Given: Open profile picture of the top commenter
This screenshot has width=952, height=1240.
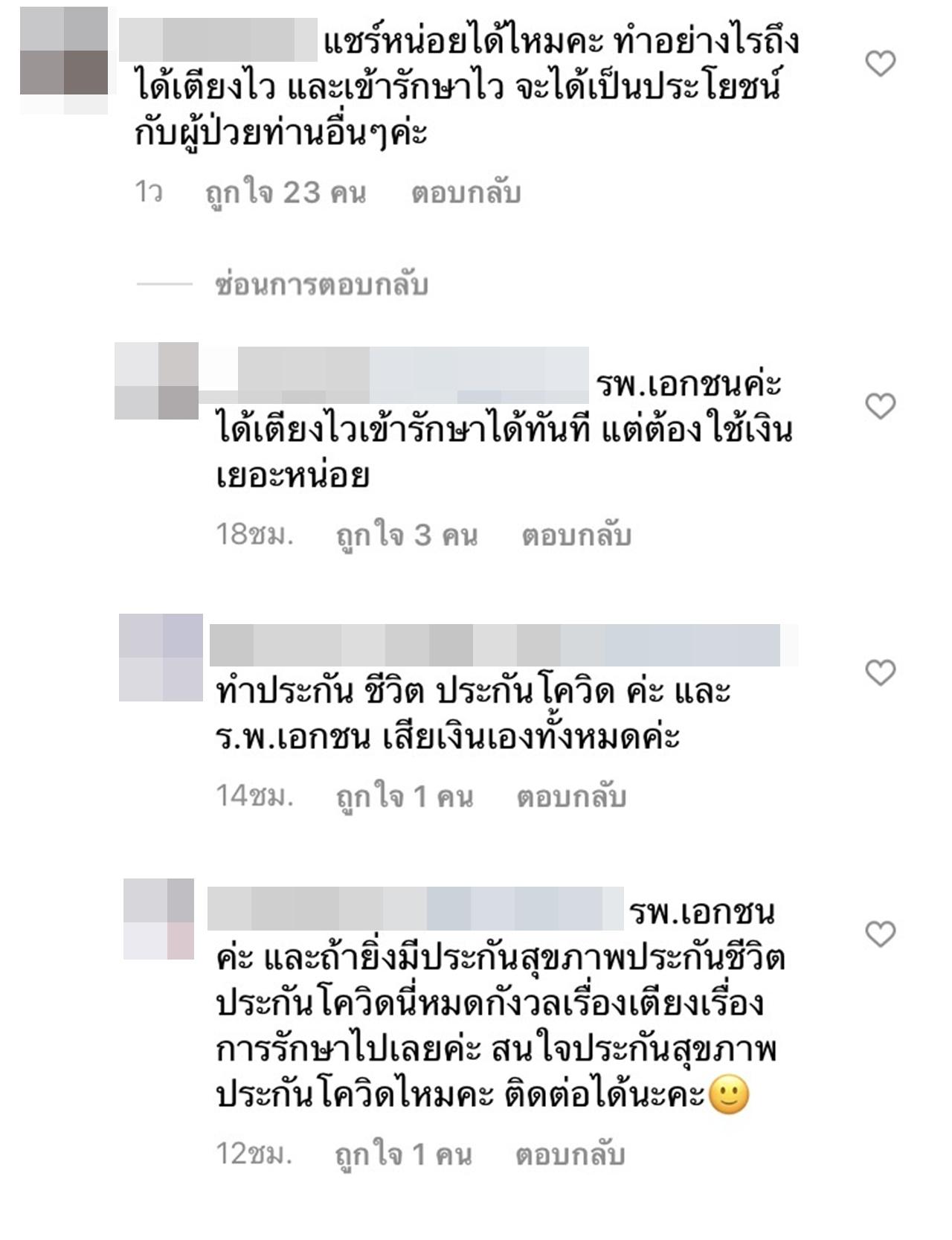Looking at the screenshot, I should coord(64,61).
